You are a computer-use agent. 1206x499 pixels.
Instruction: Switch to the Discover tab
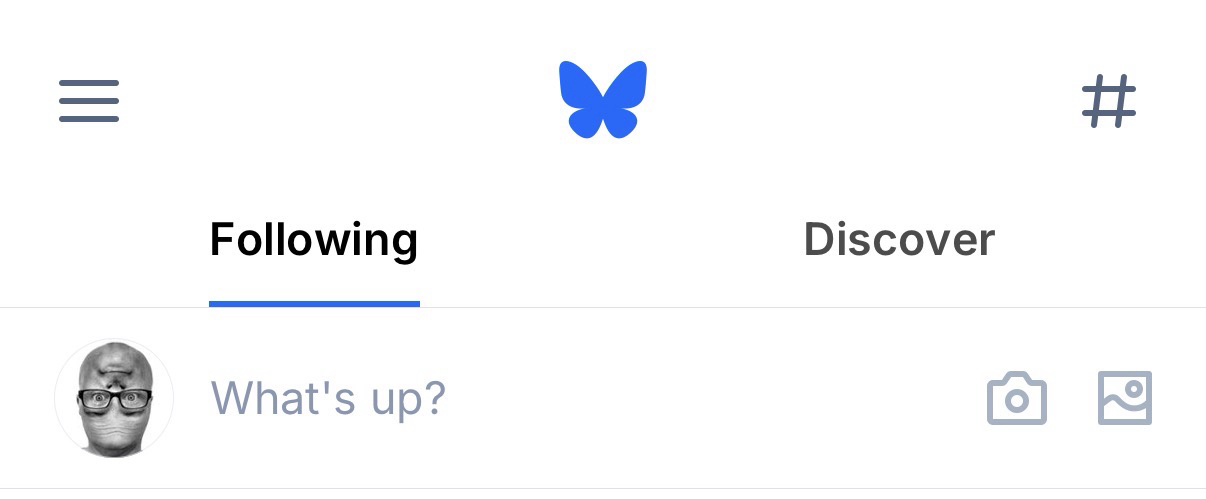(899, 241)
